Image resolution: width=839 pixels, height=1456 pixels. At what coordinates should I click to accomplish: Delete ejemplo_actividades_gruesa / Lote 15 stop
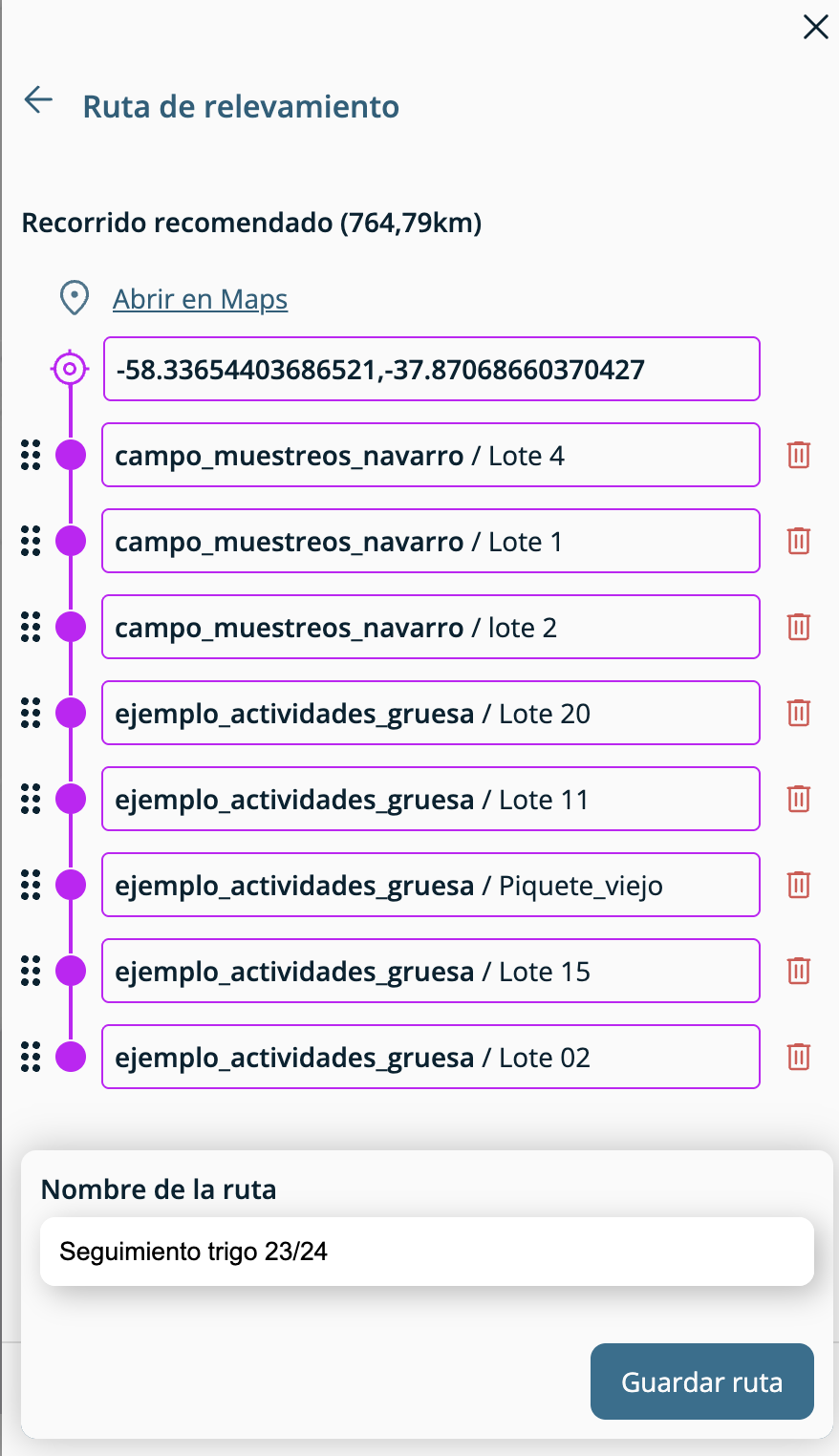click(798, 971)
